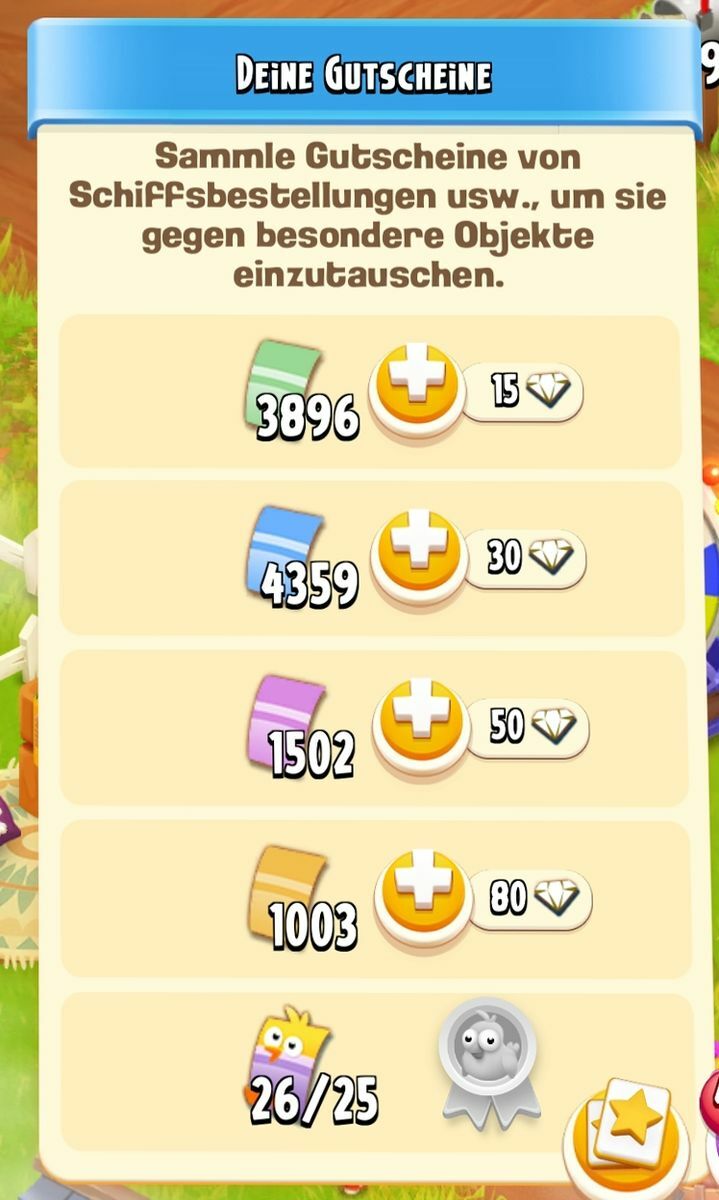Viewport: 719px width, 1200px height.
Task: Get purple vouchers for 50 diamonds
Action: coord(419,726)
